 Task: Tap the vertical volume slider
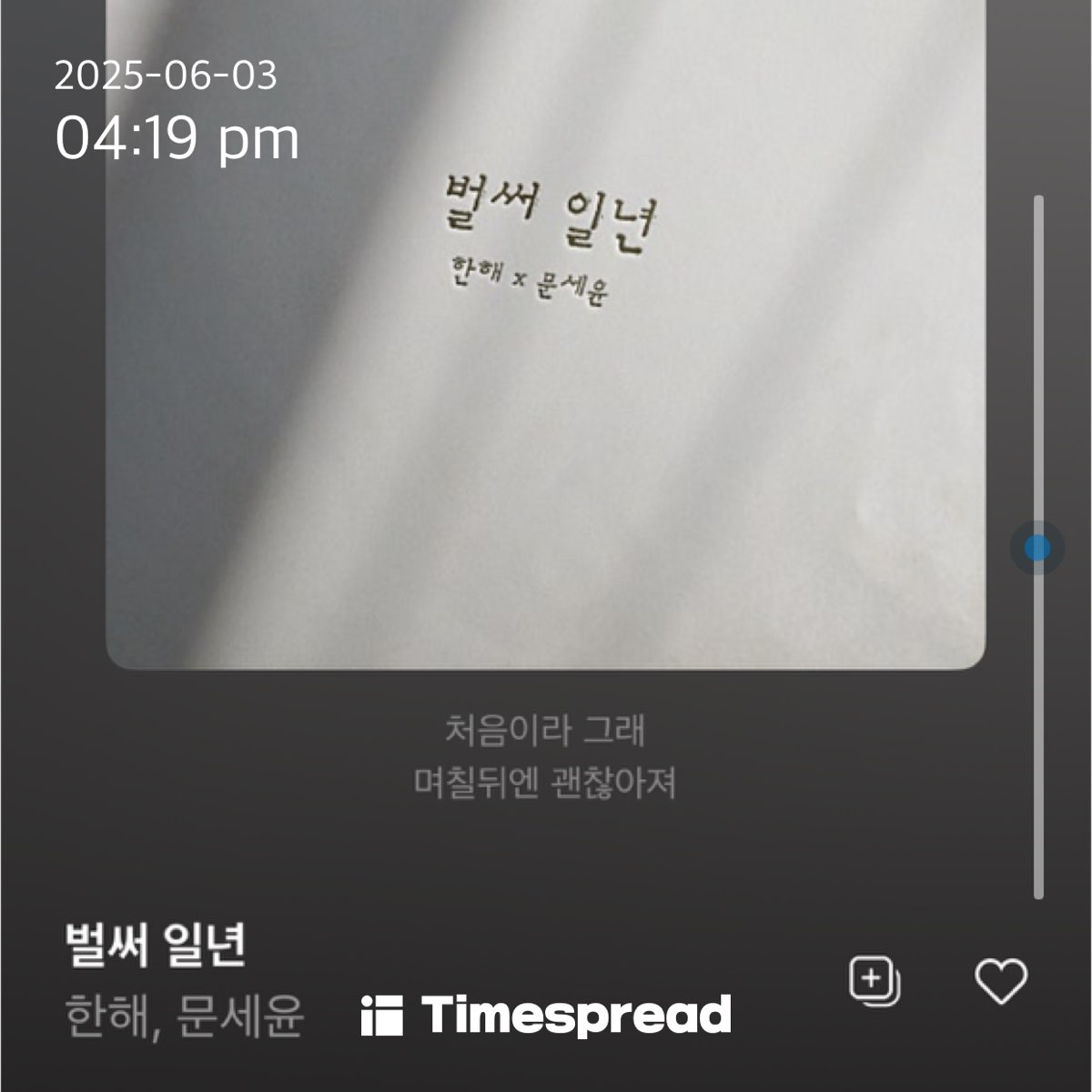pyautogui.click(x=1037, y=549)
